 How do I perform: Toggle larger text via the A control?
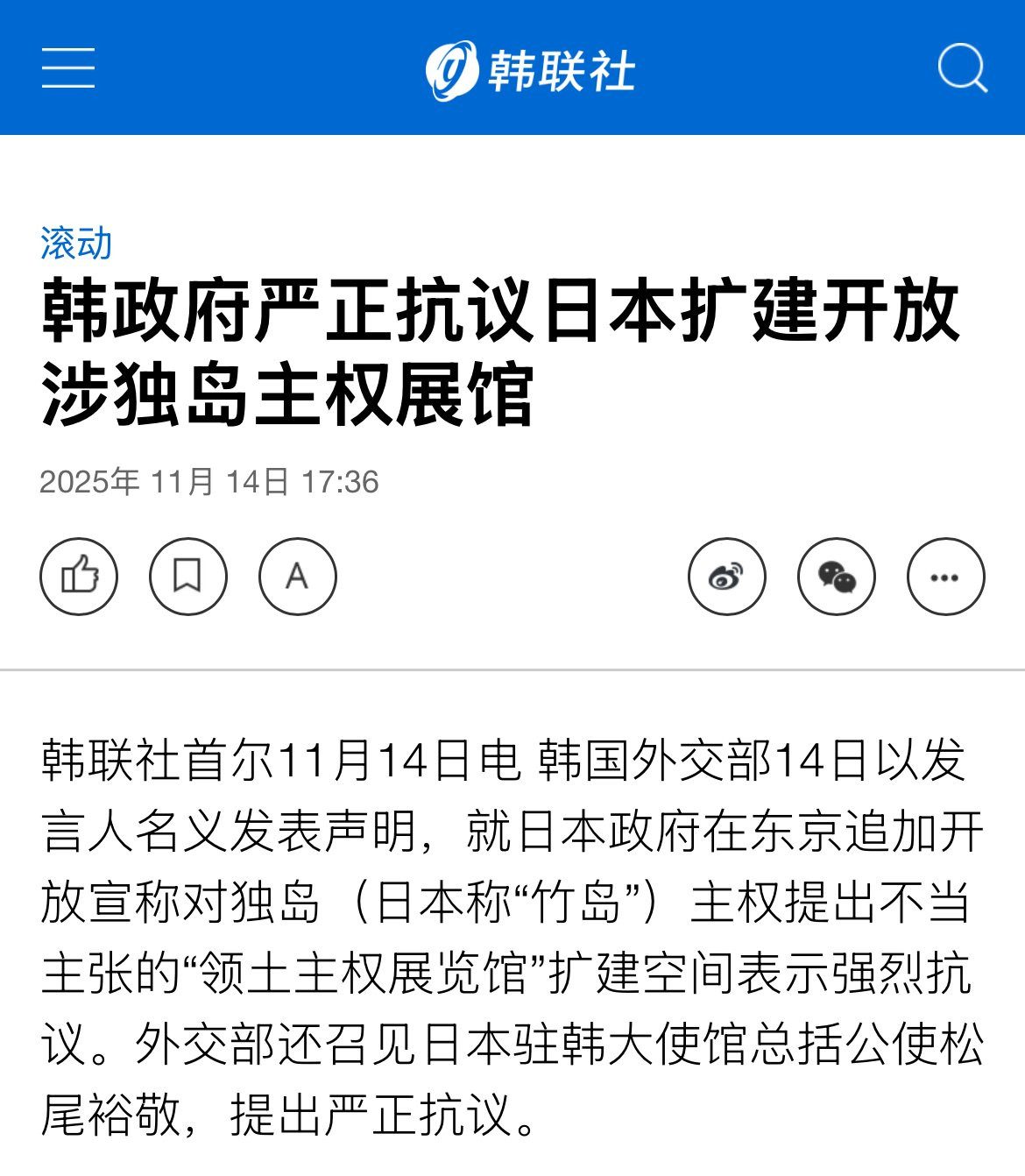coord(296,577)
